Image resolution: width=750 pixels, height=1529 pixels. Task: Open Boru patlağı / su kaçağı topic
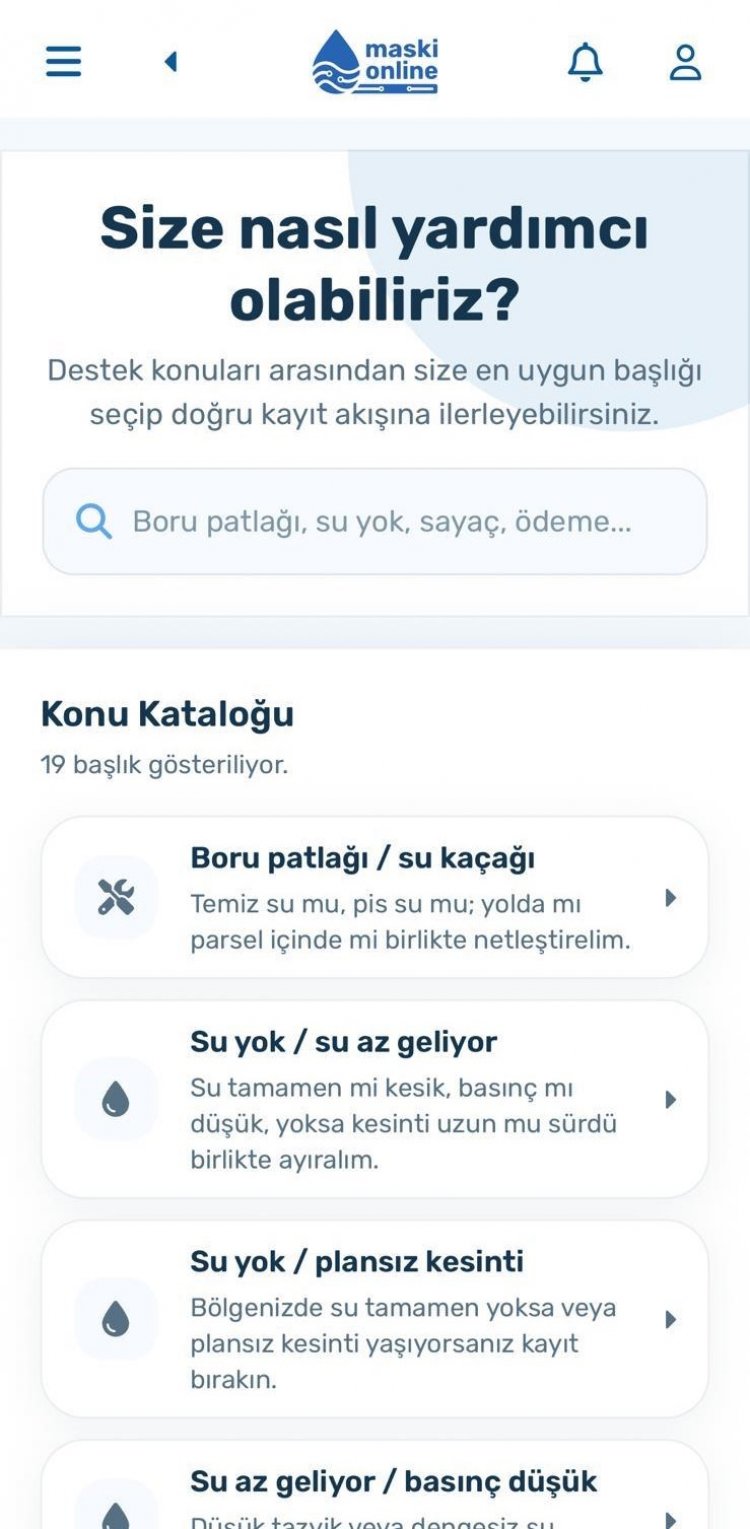click(375, 898)
